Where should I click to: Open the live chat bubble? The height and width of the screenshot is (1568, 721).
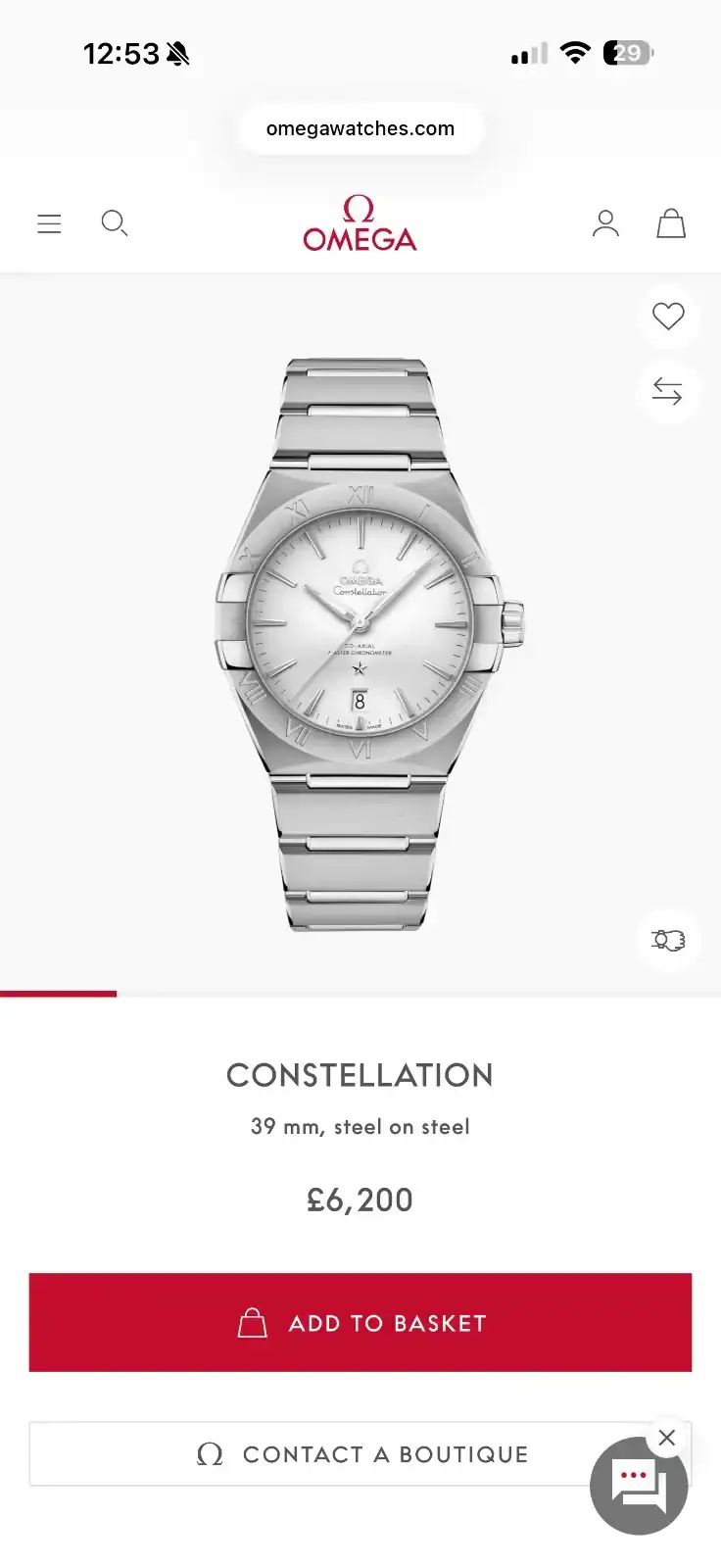[639, 1486]
